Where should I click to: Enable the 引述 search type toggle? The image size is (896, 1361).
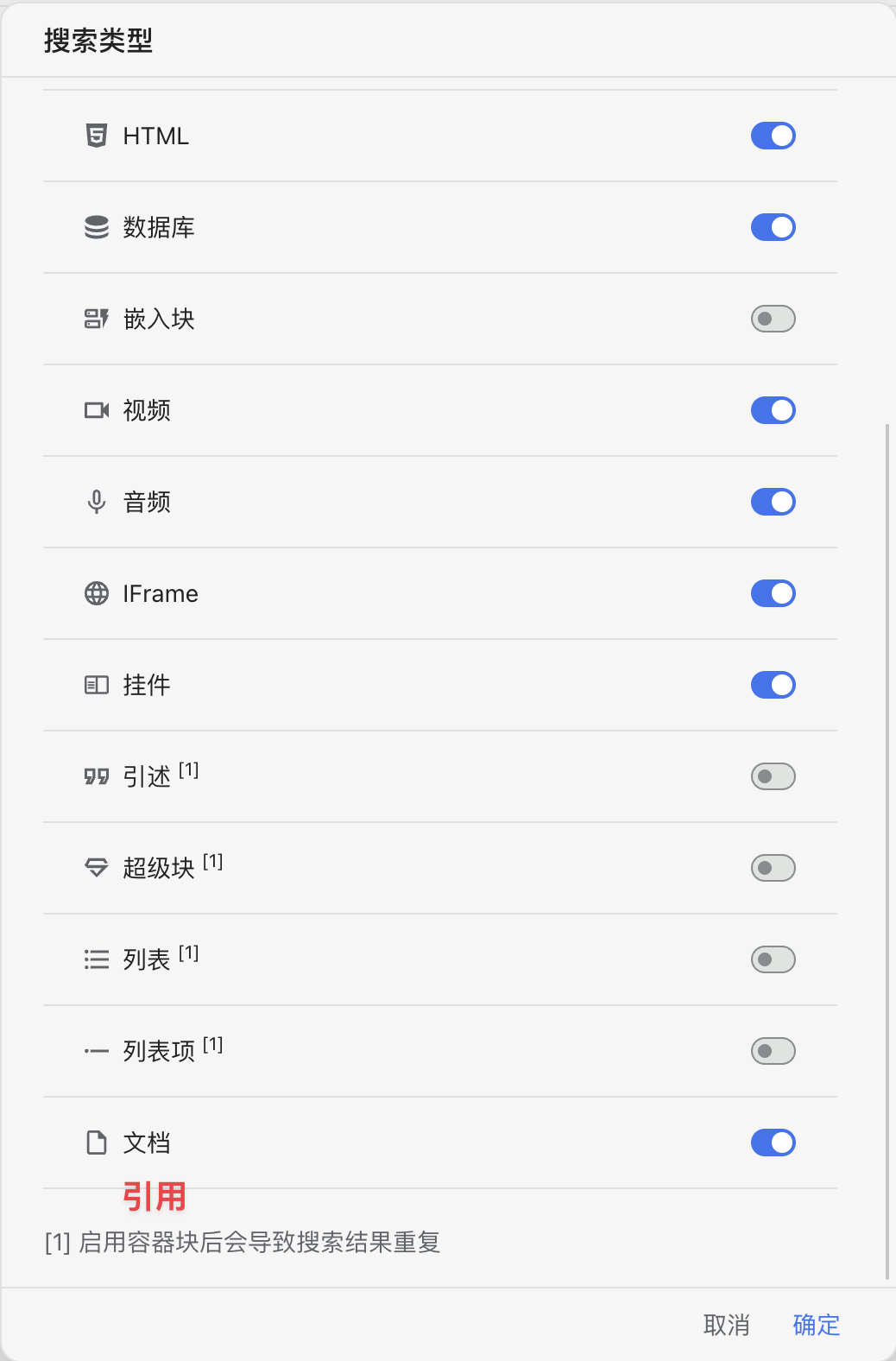coord(773,776)
